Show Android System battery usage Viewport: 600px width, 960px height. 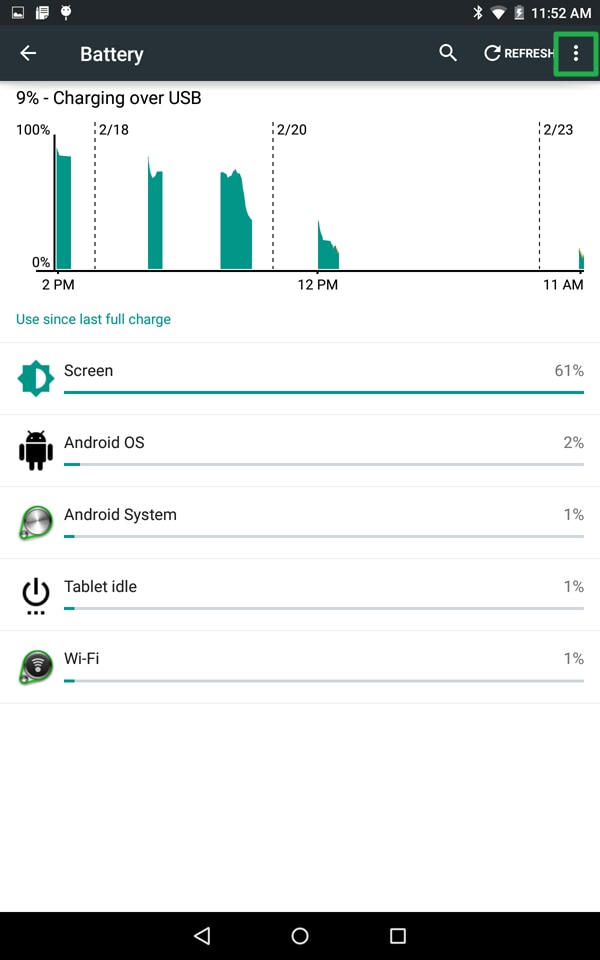[300, 523]
